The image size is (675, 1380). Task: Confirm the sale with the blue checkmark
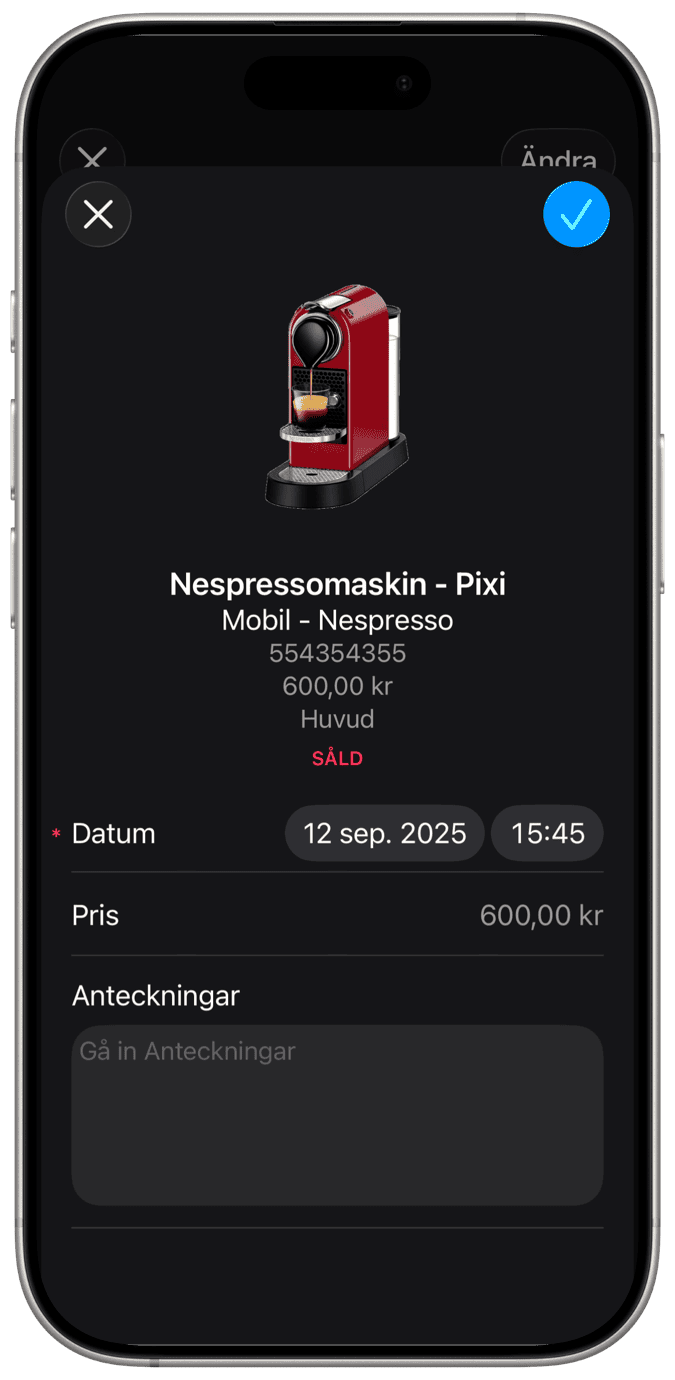point(576,214)
